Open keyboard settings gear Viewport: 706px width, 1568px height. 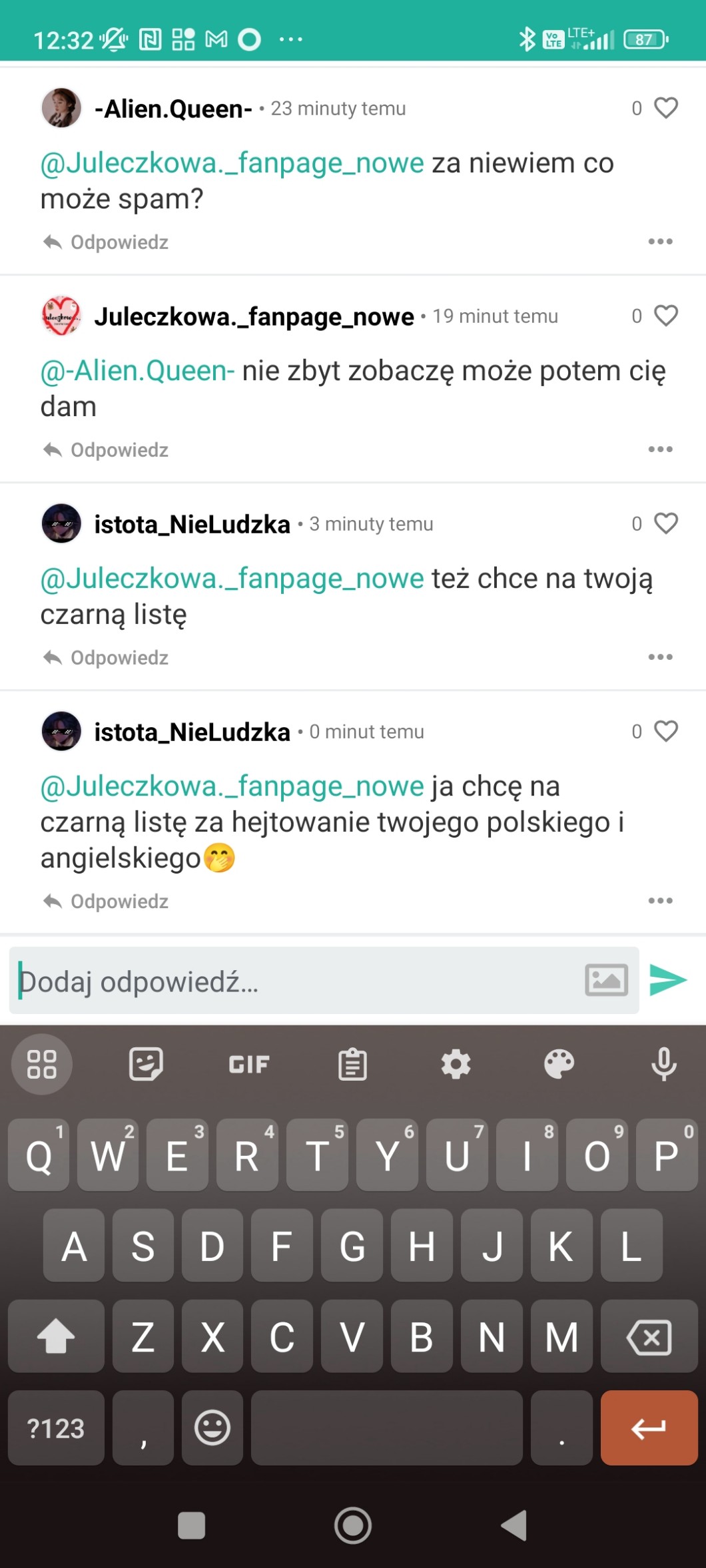(456, 1064)
